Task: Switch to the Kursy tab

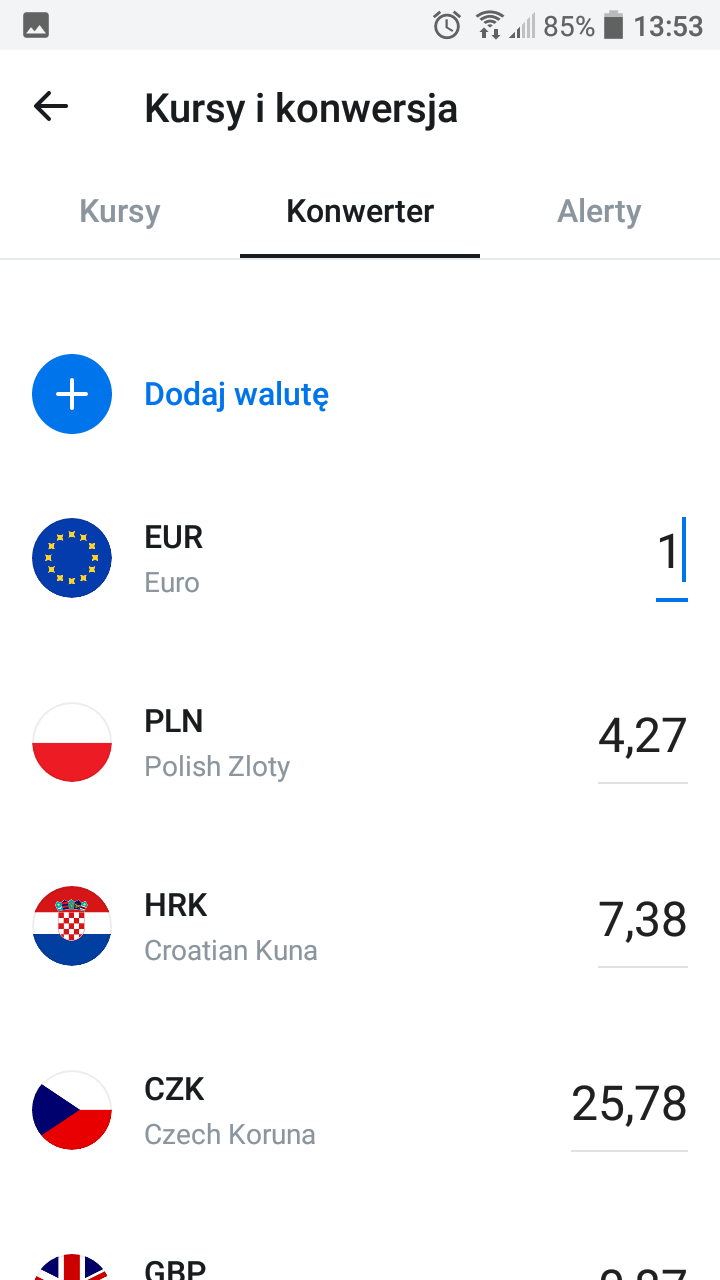Action: coord(120,212)
